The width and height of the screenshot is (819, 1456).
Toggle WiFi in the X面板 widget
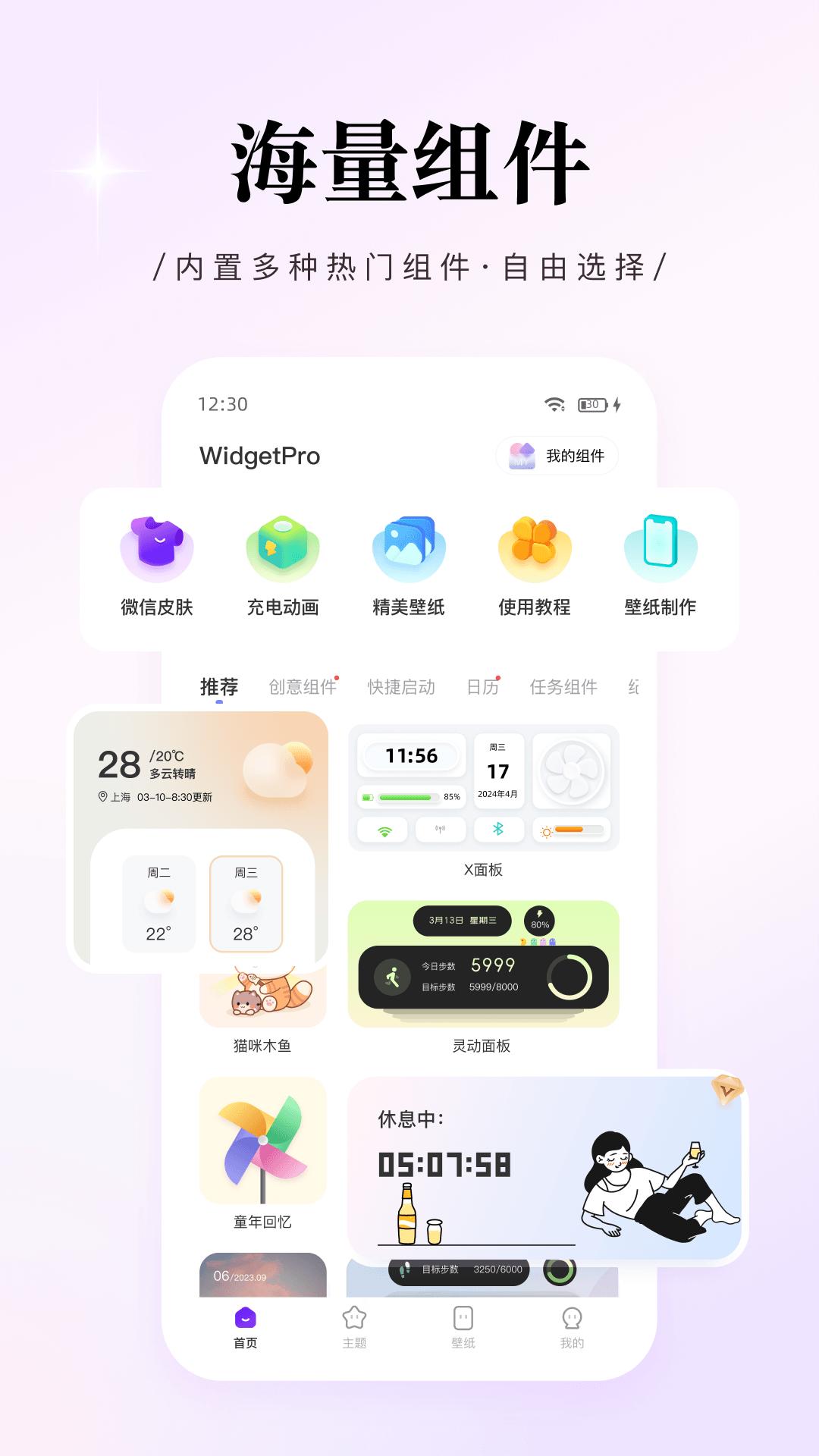pyautogui.click(x=384, y=830)
